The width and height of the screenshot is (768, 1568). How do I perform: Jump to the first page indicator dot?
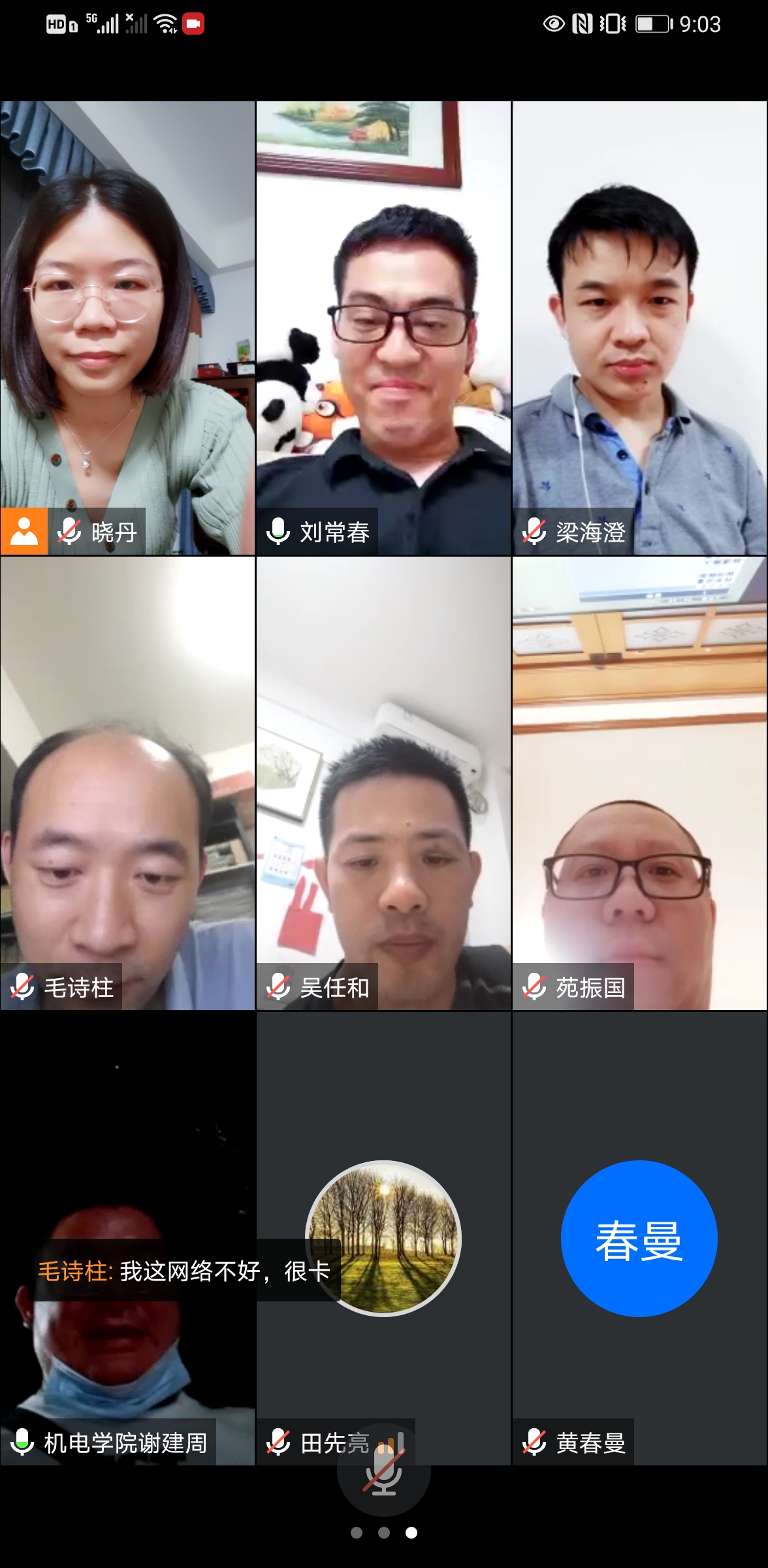click(357, 1533)
